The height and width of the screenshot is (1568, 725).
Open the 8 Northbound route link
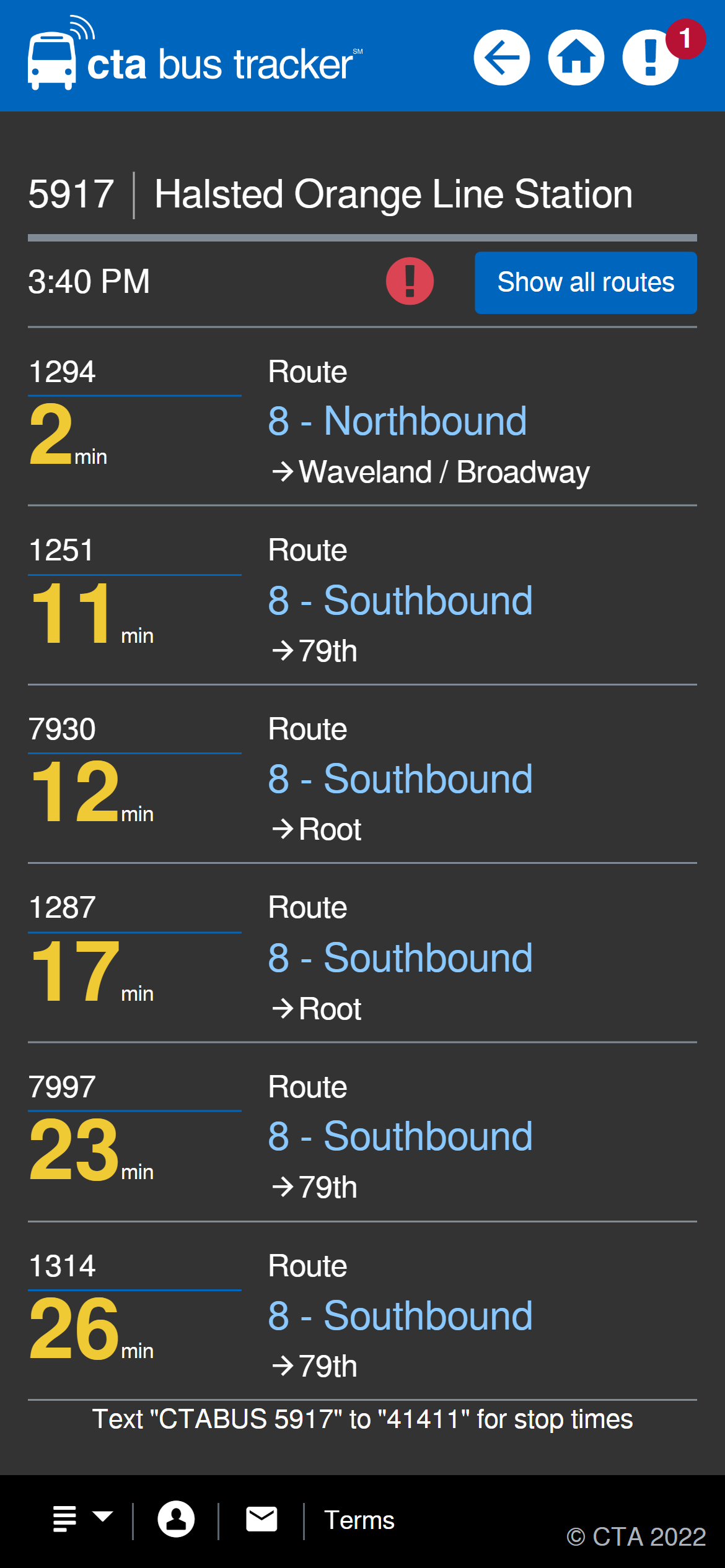coord(397,422)
